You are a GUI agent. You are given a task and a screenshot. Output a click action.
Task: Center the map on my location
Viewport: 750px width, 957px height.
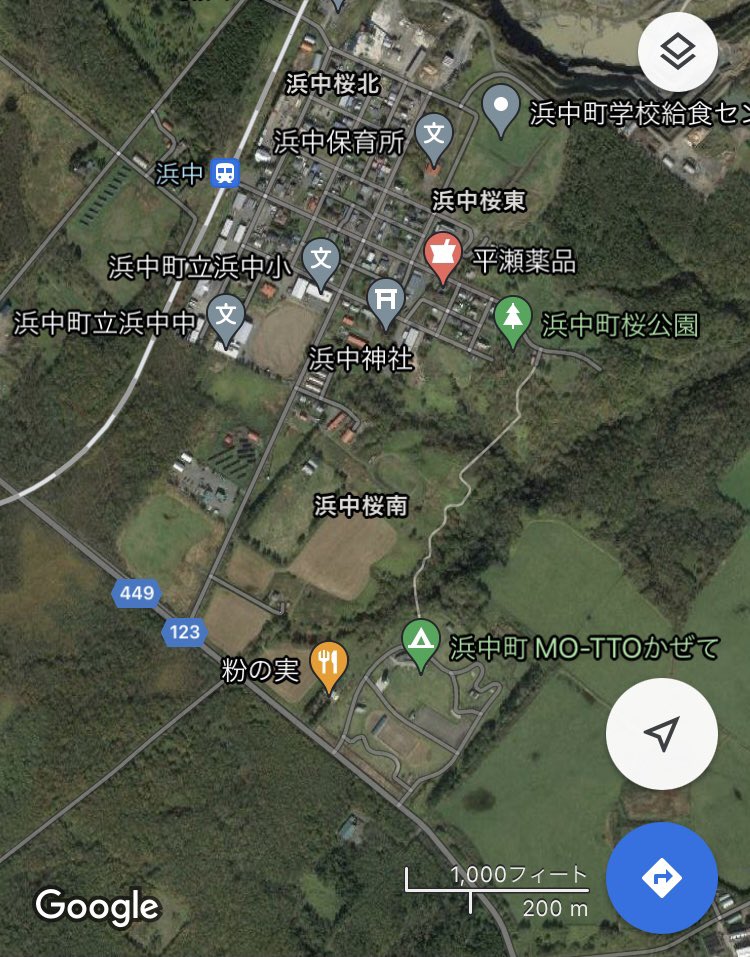661,734
